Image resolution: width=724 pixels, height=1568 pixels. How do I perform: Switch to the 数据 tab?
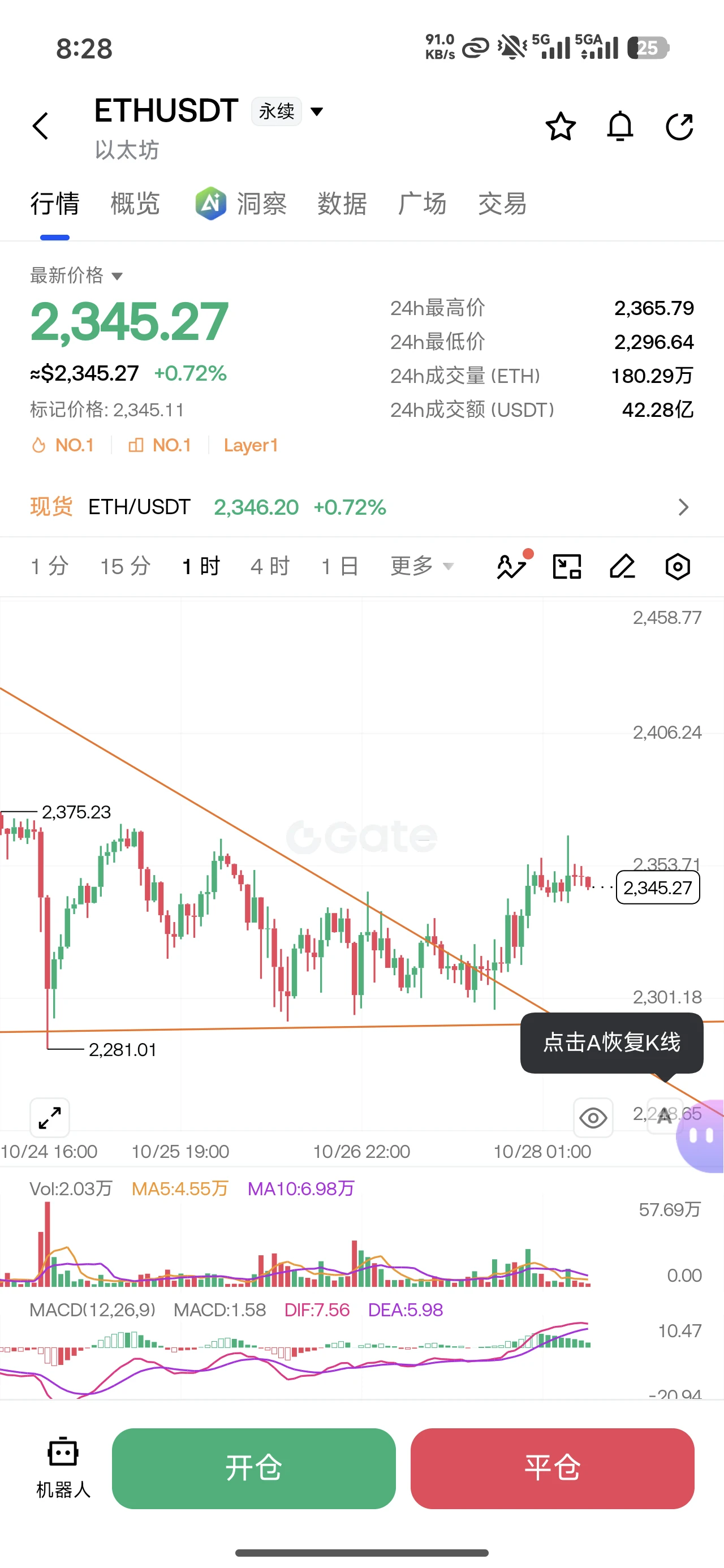(x=342, y=203)
